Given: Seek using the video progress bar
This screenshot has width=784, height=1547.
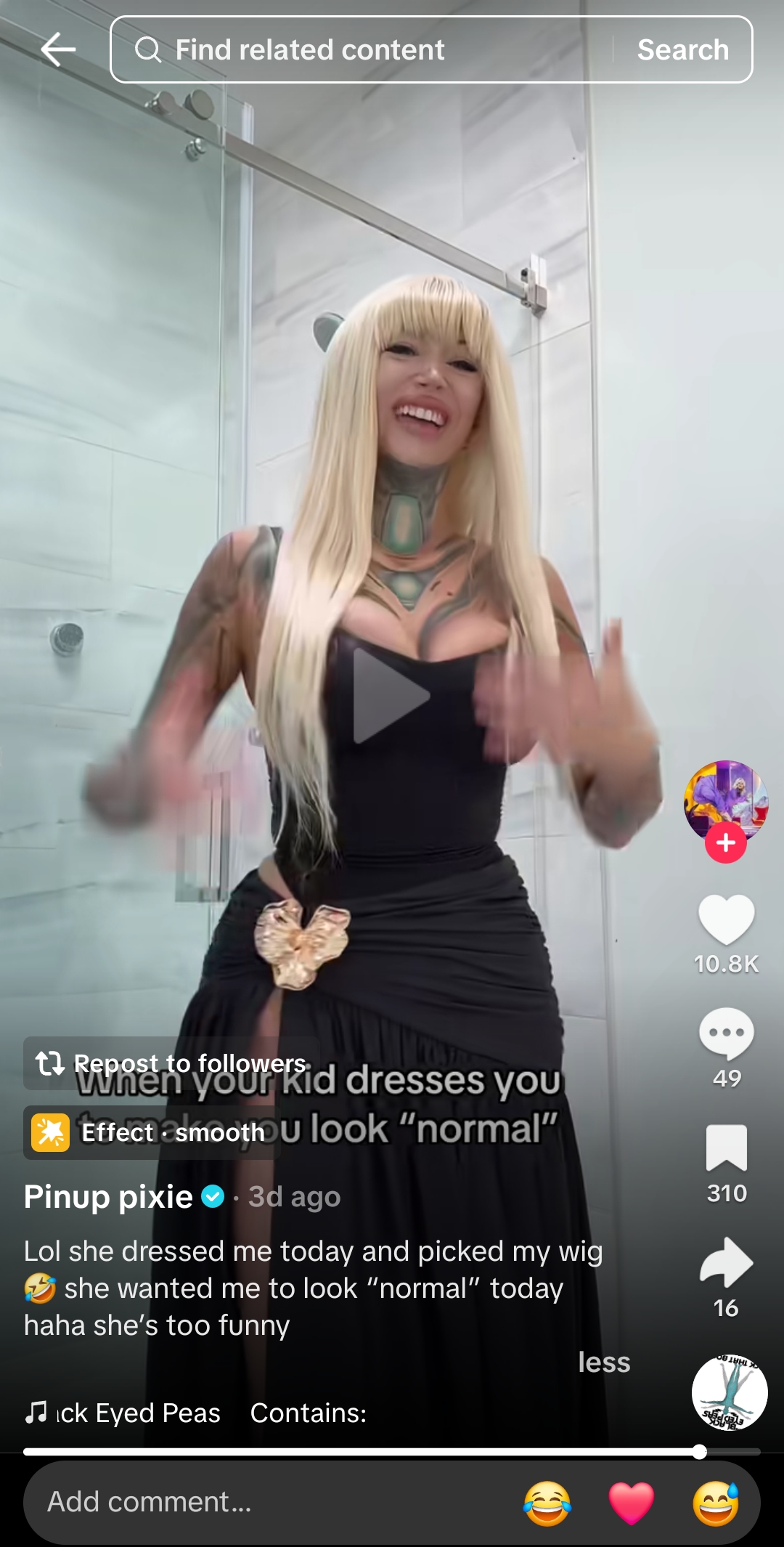Looking at the screenshot, I should 392,1452.
